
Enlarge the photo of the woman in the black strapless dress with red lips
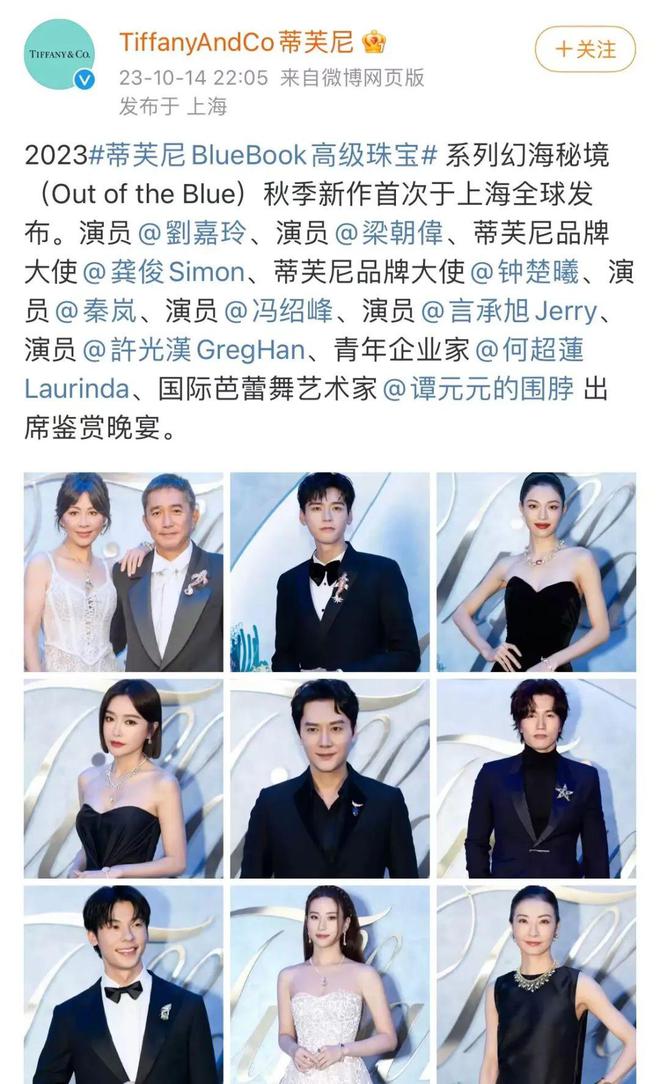click(x=536, y=571)
